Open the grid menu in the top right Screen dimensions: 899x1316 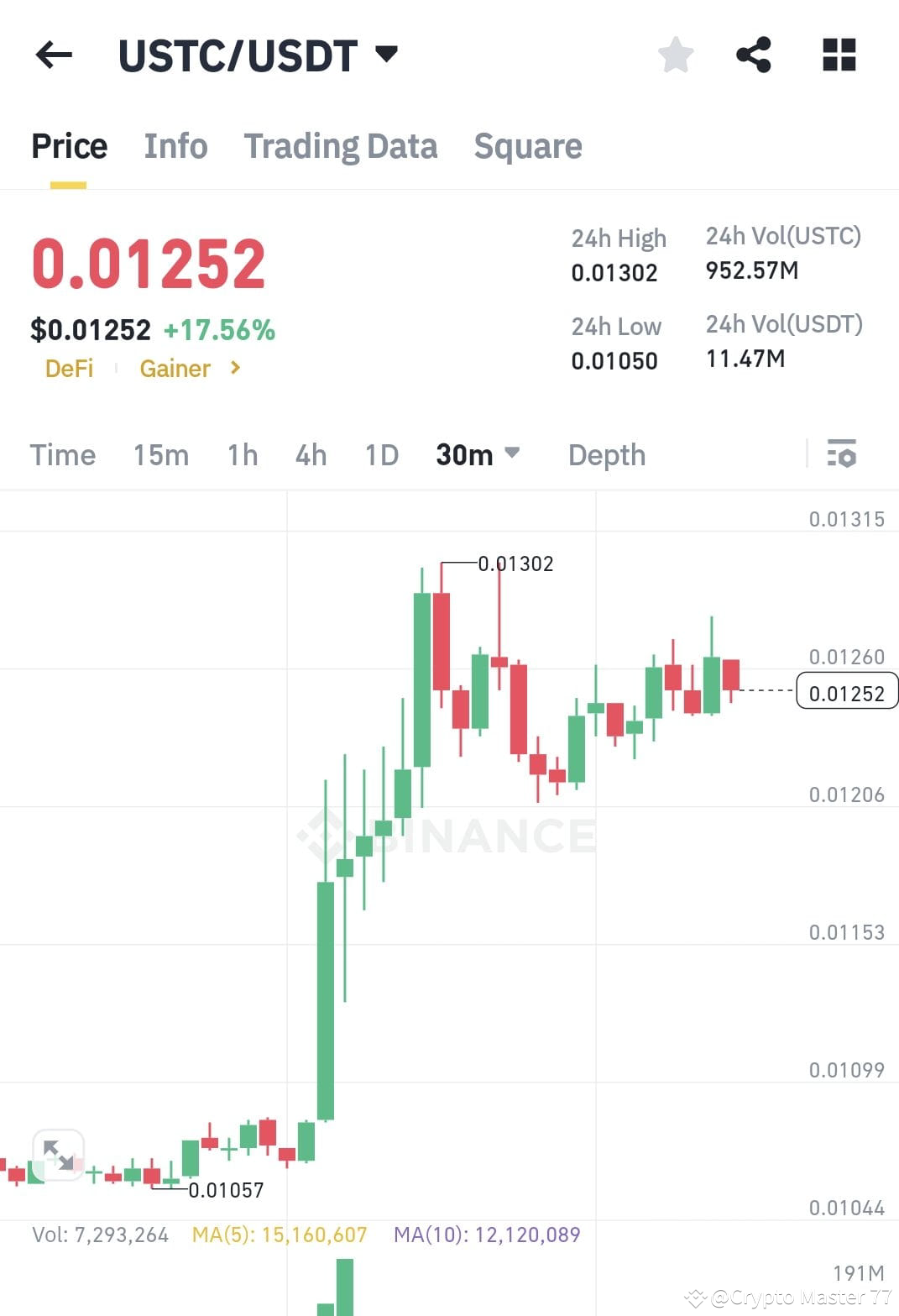pyautogui.click(x=838, y=55)
